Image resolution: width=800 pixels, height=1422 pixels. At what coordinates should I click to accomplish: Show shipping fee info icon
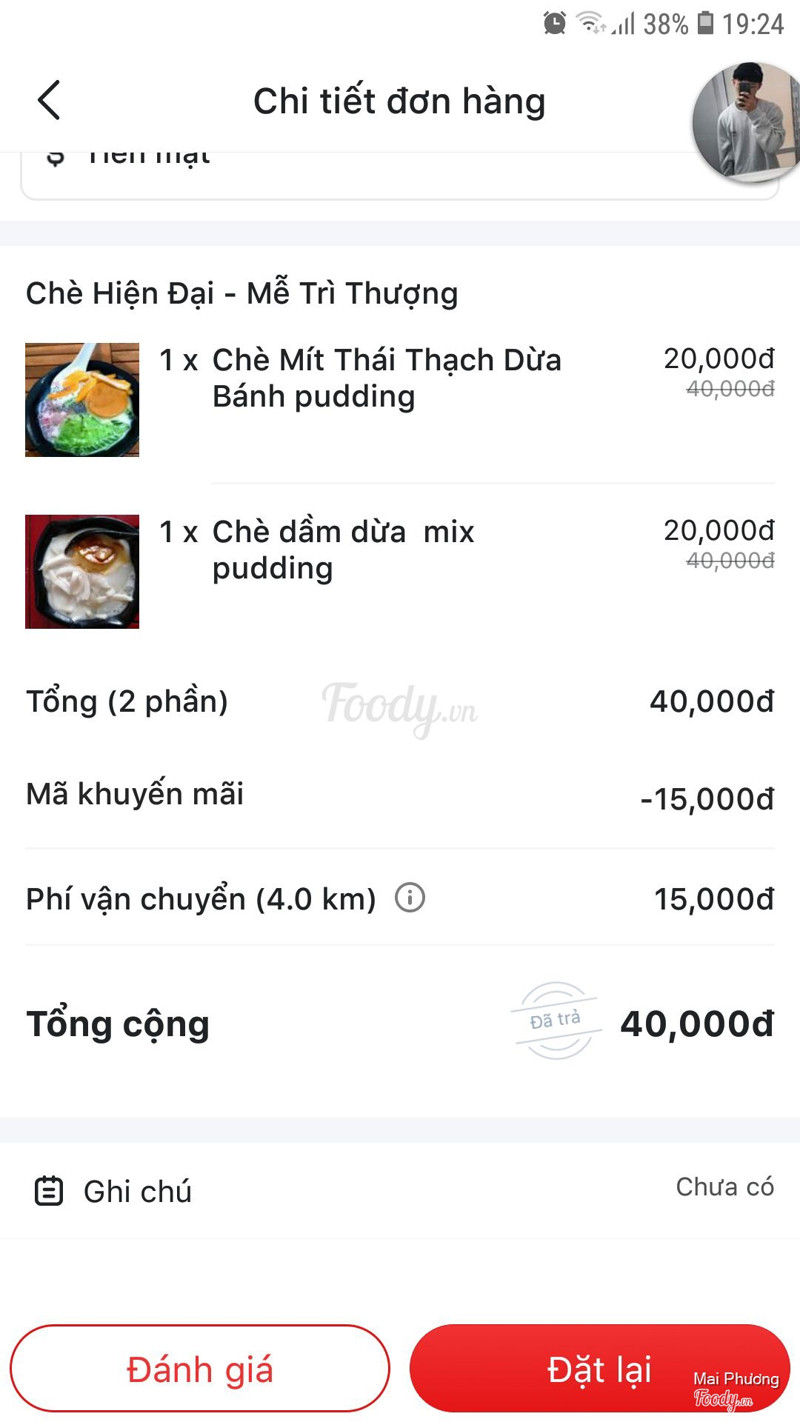click(410, 898)
